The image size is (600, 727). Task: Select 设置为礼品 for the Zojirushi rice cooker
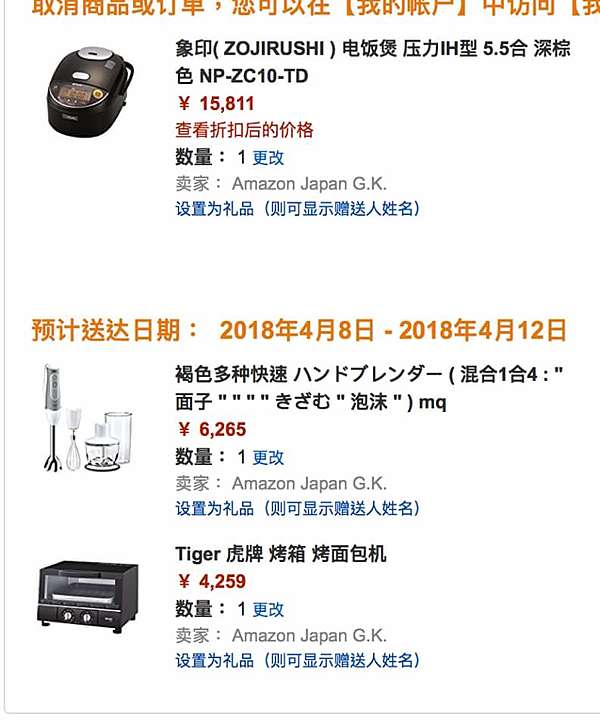297,209
